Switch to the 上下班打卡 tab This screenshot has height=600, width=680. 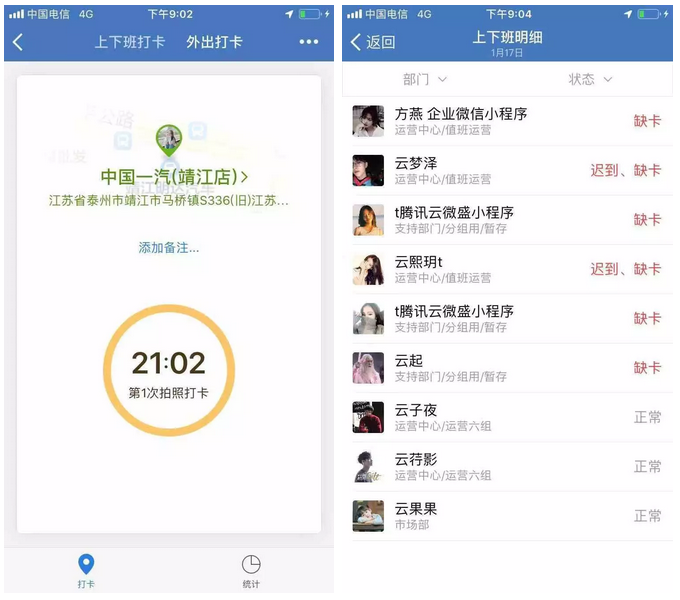point(128,42)
